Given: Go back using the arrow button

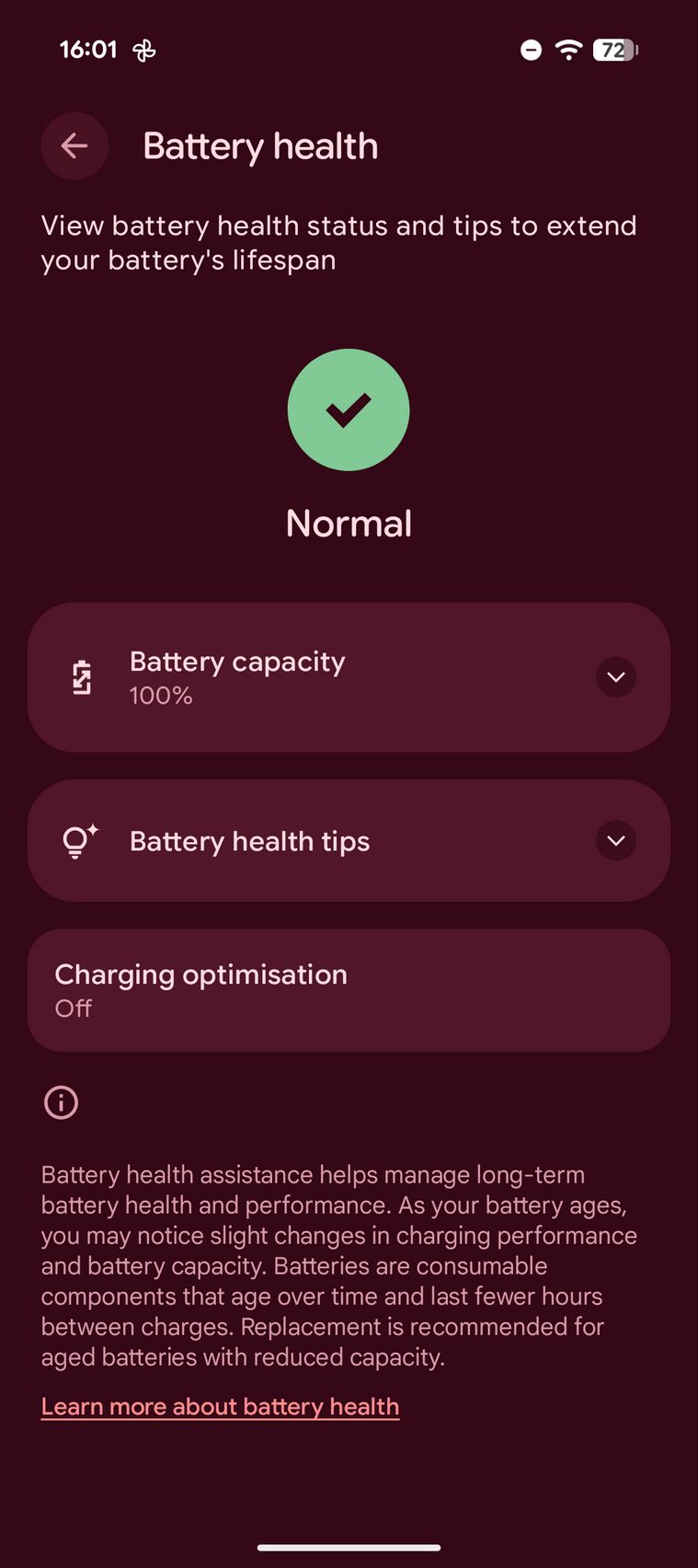Looking at the screenshot, I should coord(74,145).
